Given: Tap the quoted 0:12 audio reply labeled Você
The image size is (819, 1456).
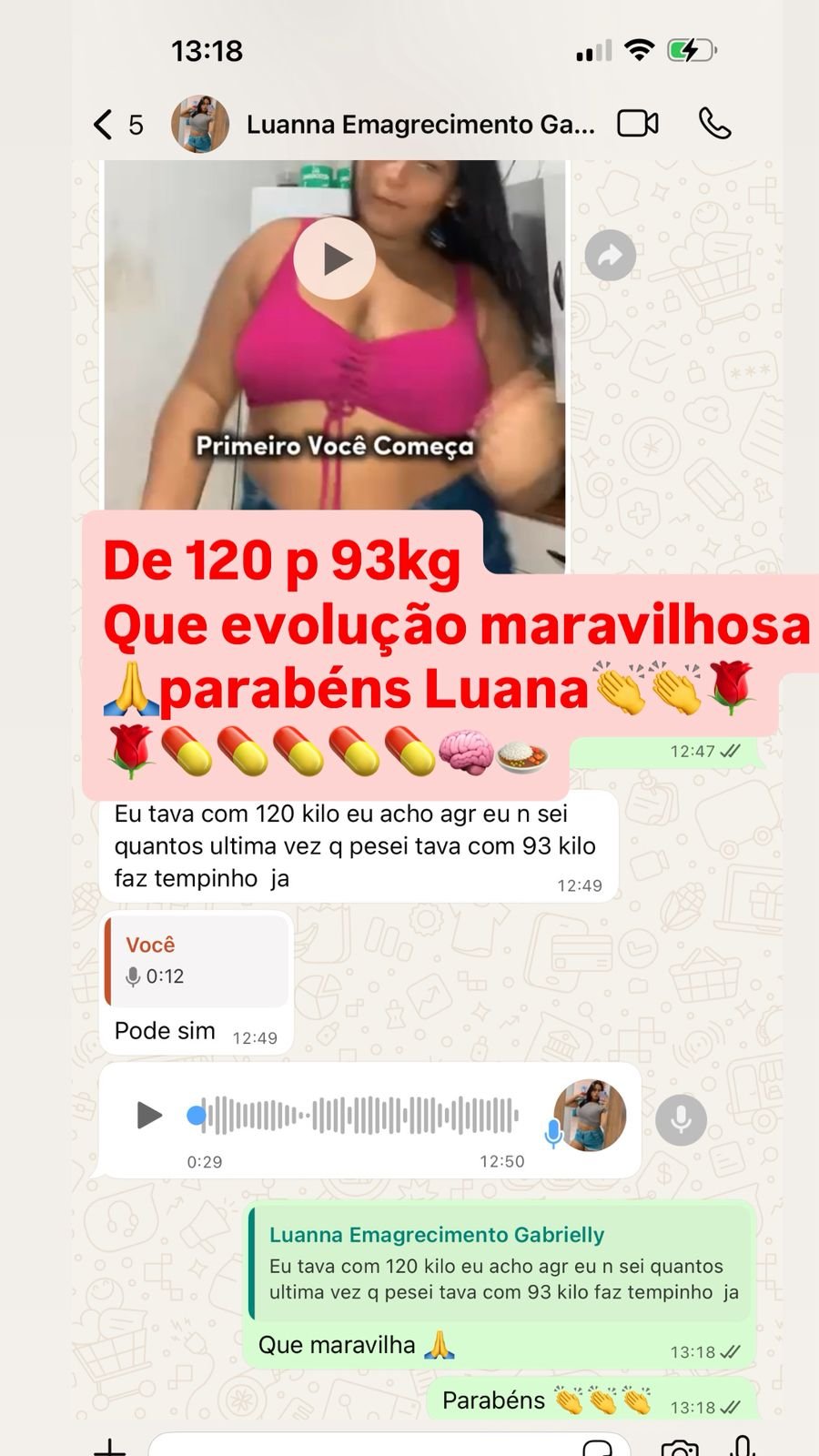Looking at the screenshot, I should [196, 962].
